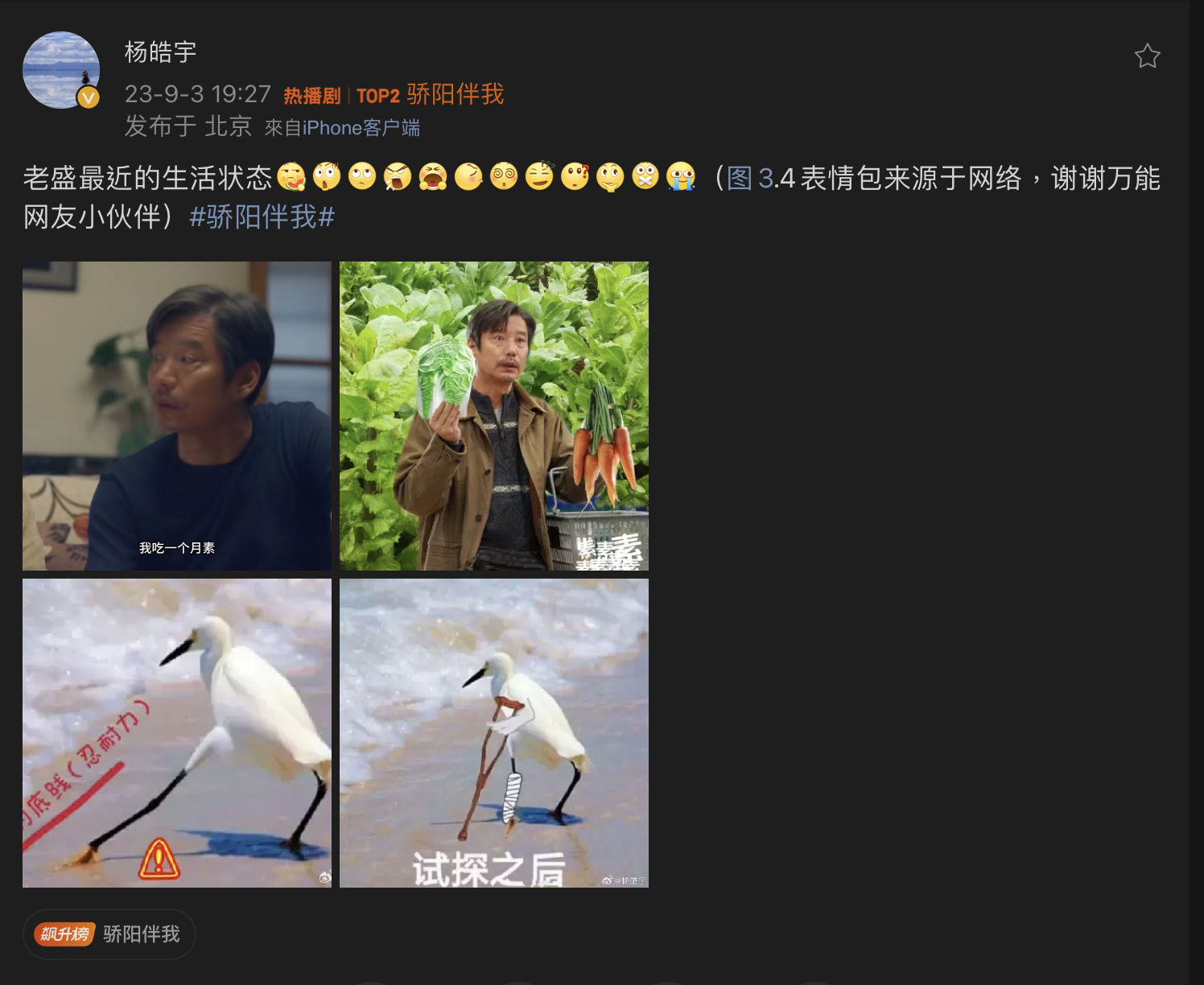Open the photo of man holding cabbage and carrots
Screen dimensions: 1204x985
point(494,416)
